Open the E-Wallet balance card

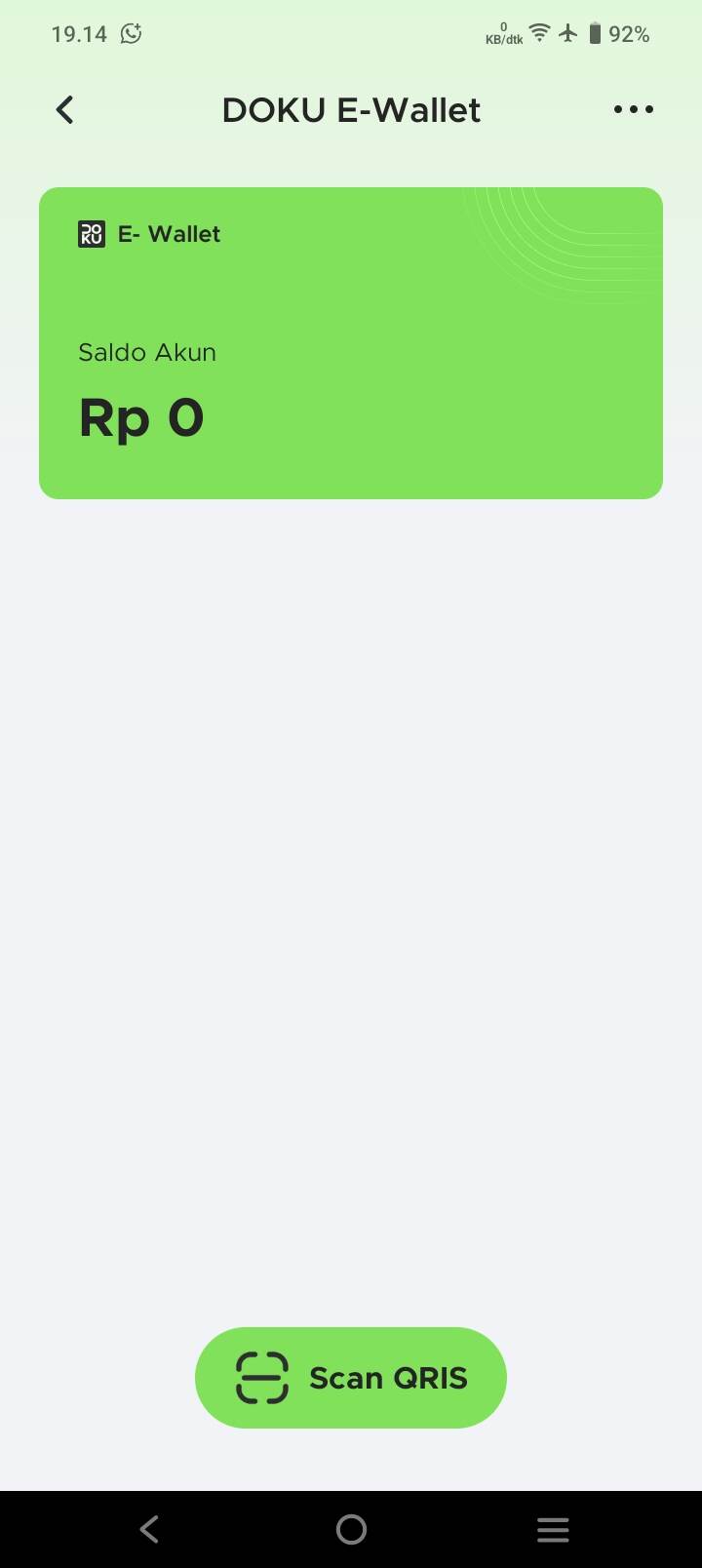click(x=351, y=343)
